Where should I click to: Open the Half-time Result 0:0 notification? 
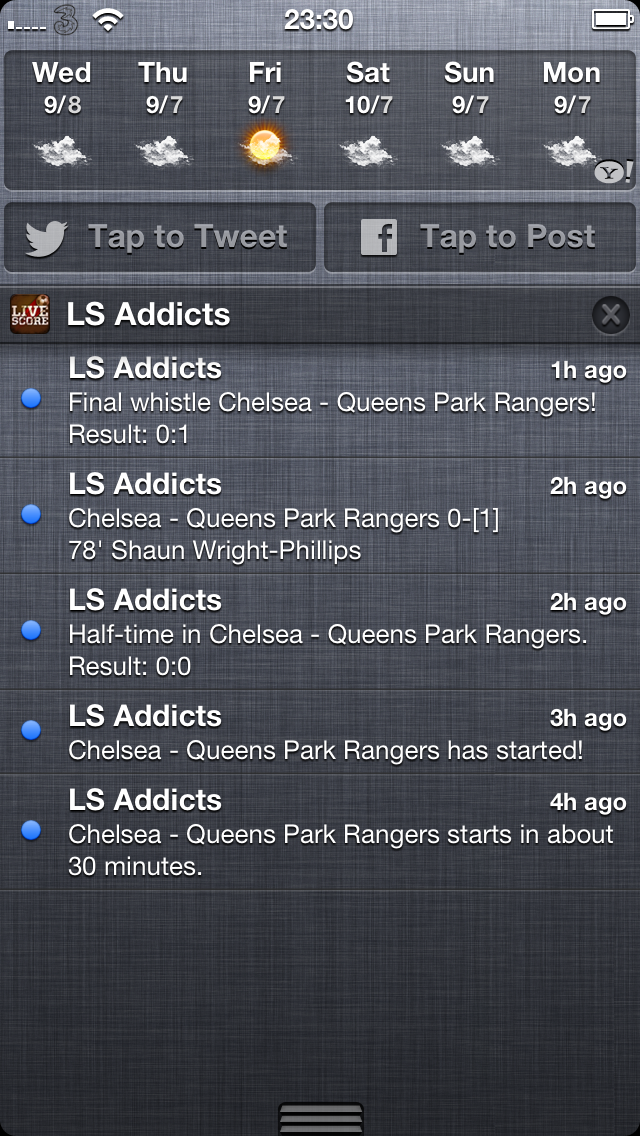[320, 632]
